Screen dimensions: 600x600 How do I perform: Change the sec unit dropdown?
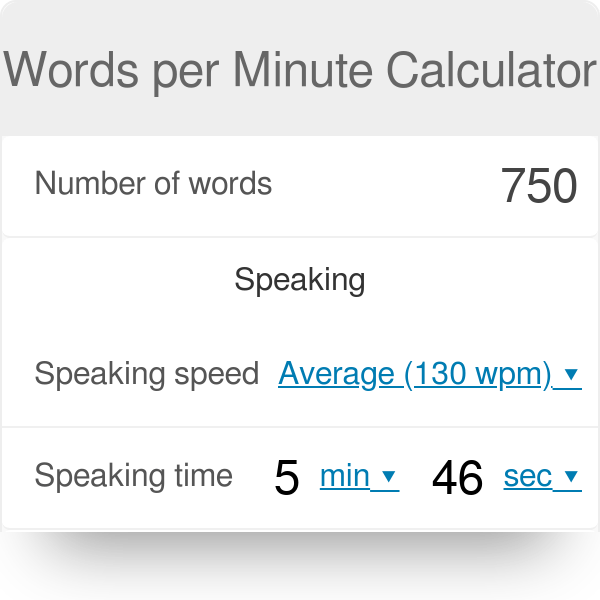(x=542, y=477)
